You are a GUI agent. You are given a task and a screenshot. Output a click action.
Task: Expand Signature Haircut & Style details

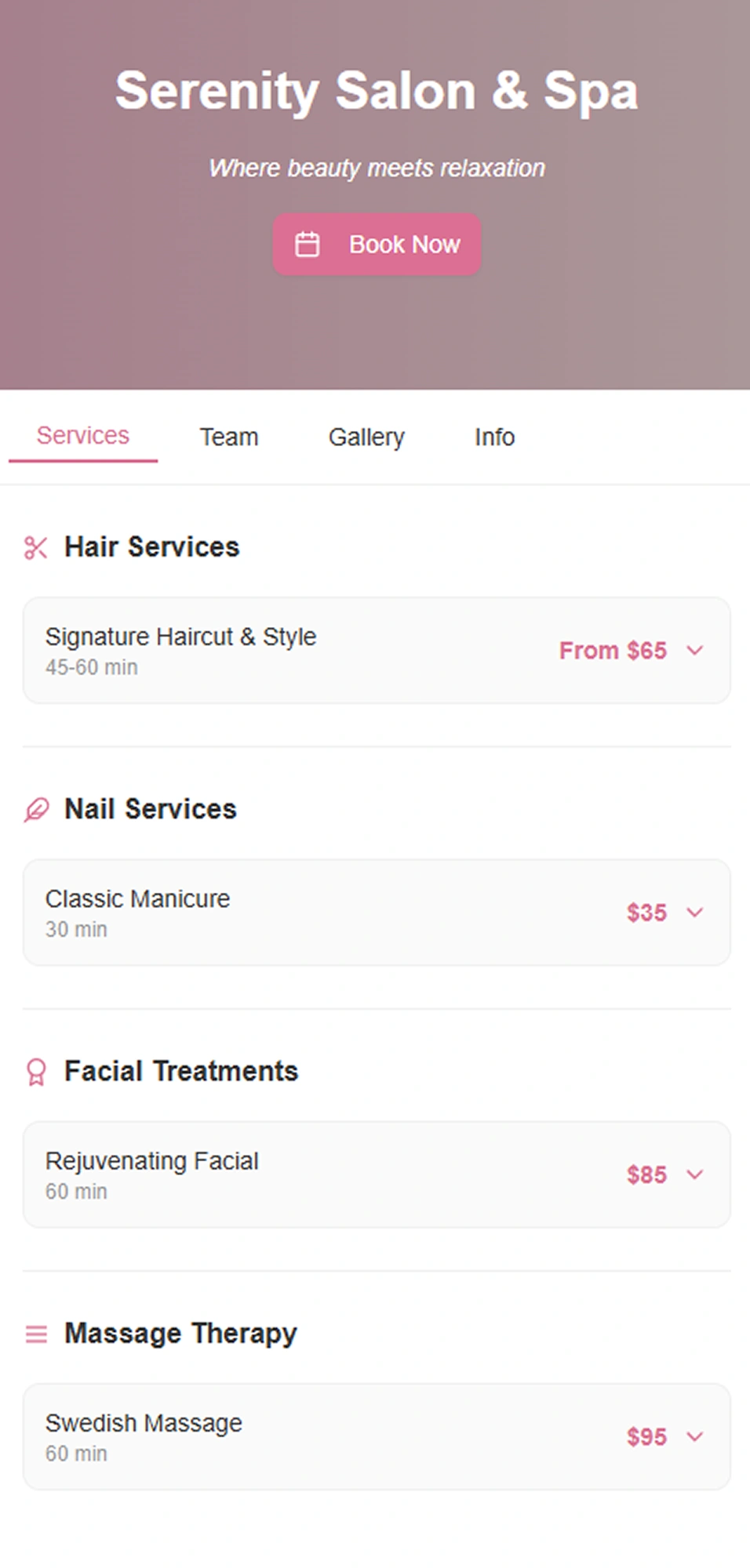coord(377,651)
